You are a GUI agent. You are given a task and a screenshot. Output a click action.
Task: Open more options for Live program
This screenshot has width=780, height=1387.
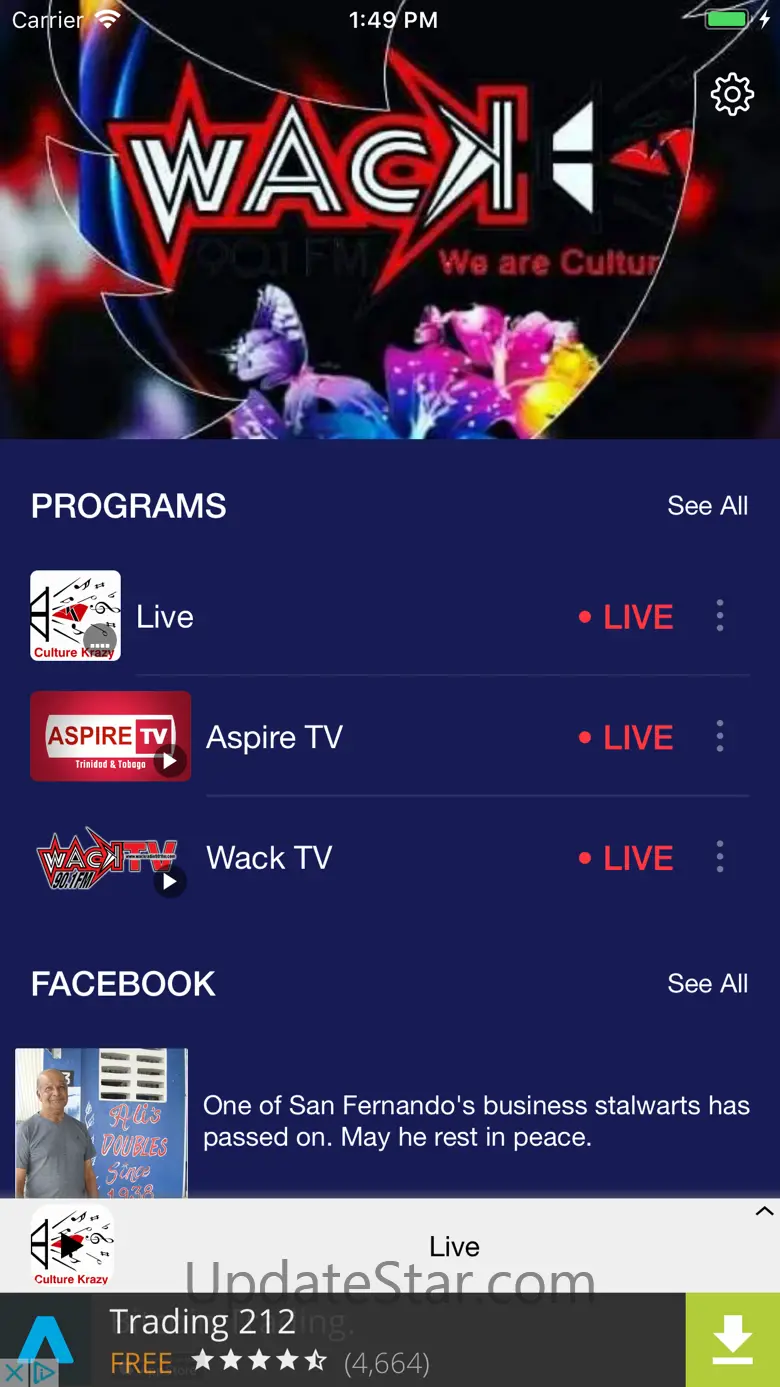point(720,616)
